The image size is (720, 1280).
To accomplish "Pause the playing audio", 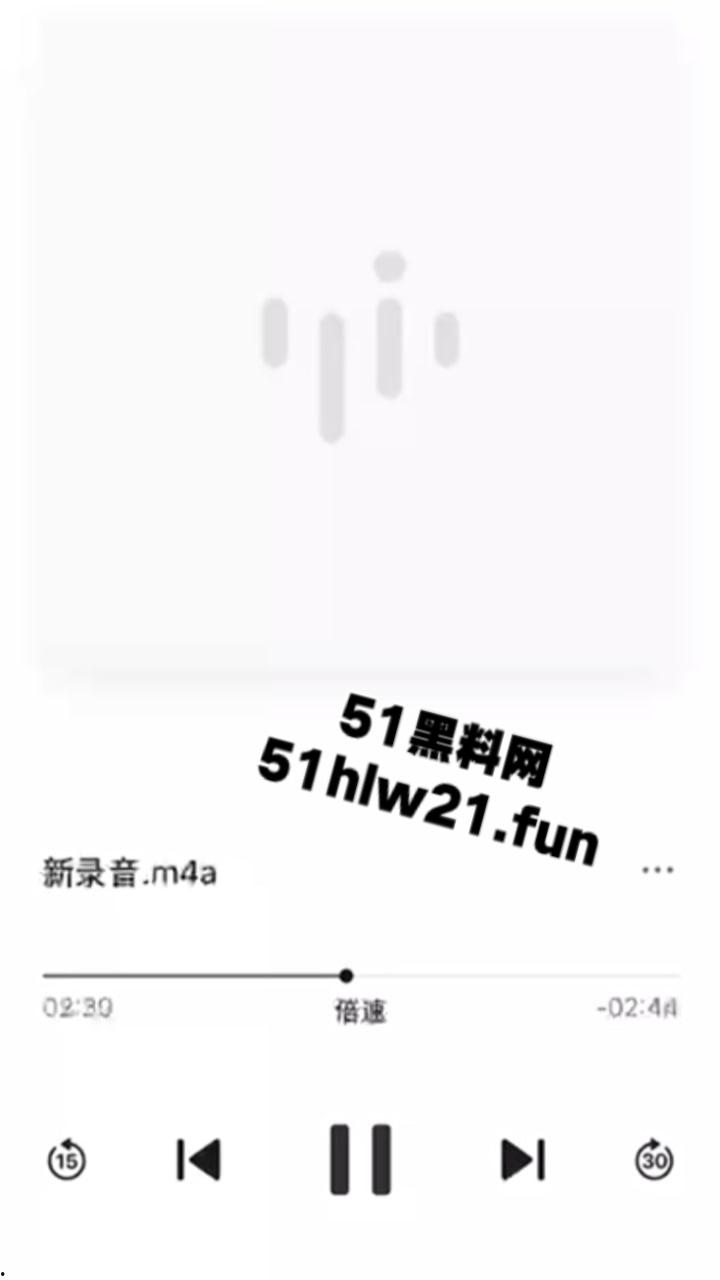I will (x=360, y=1158).
